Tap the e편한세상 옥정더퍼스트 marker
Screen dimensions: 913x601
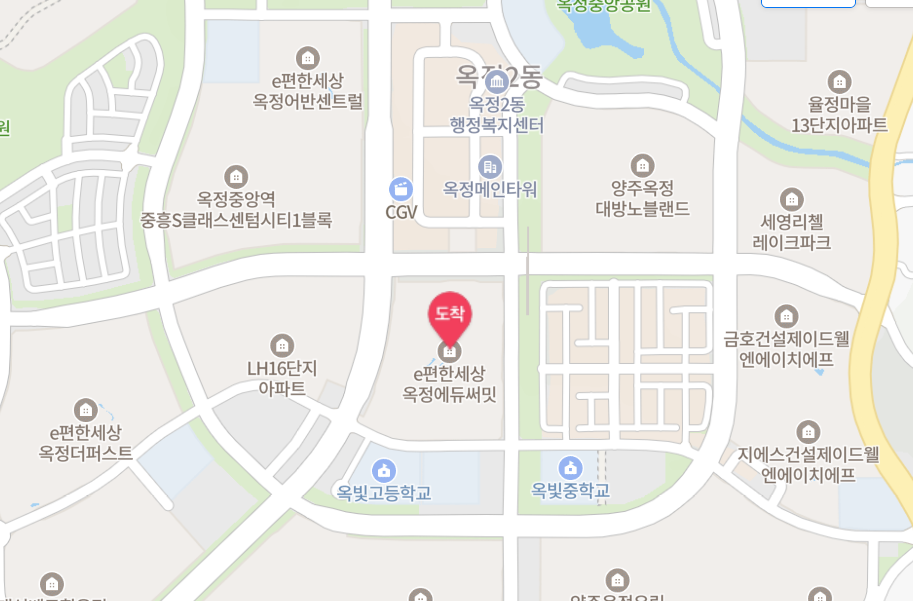(86, 410)
